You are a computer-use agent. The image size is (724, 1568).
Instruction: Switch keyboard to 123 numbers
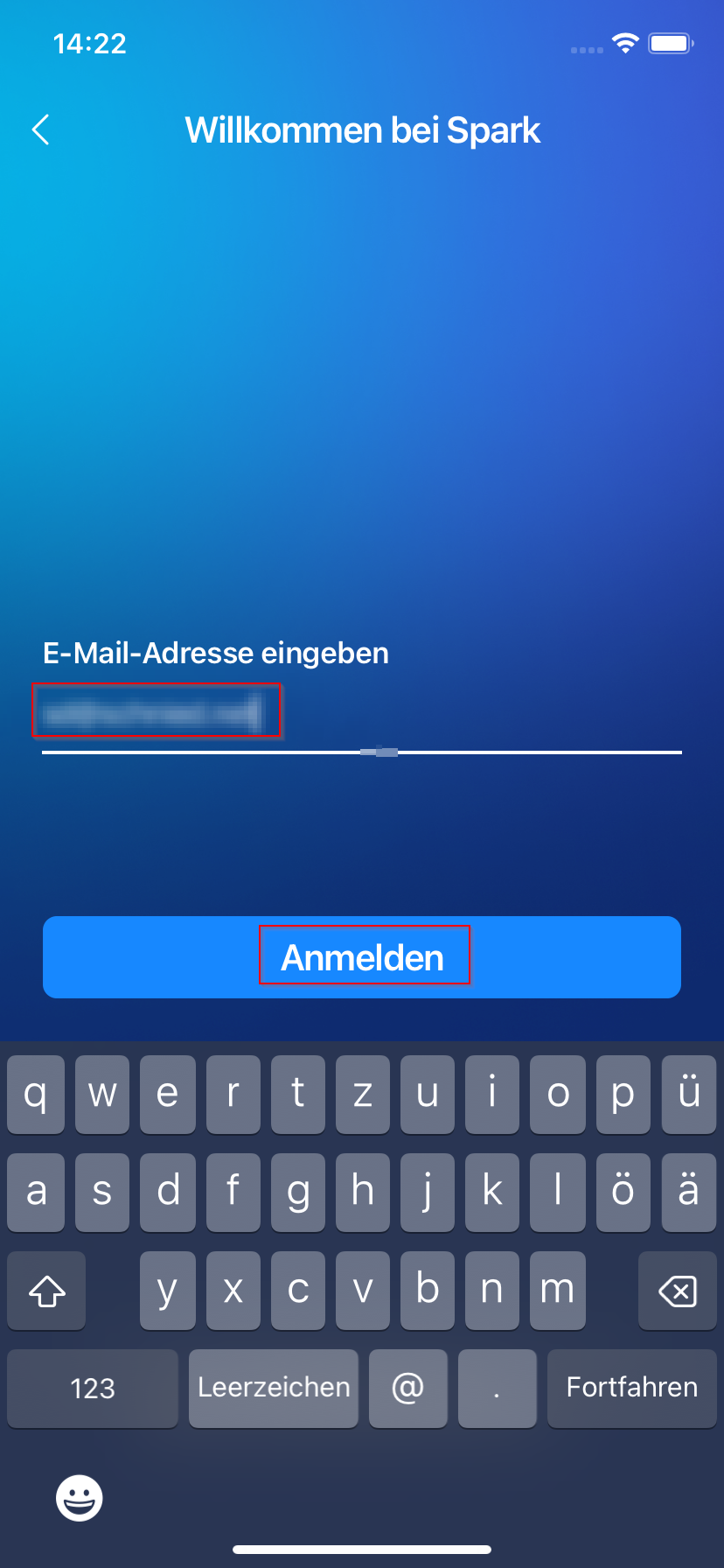click(93, 1388)
